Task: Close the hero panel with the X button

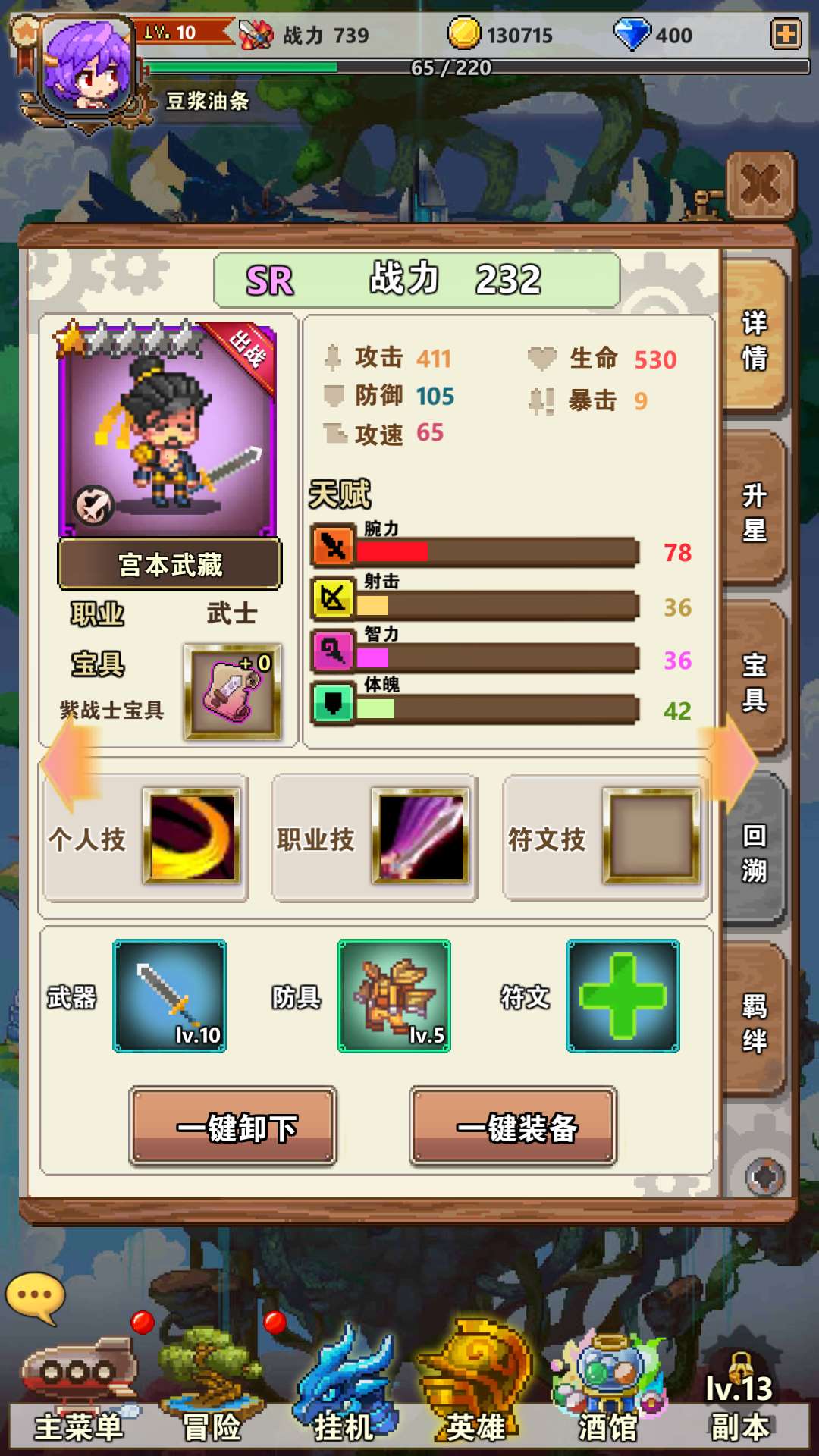Action: coord(761,184)
